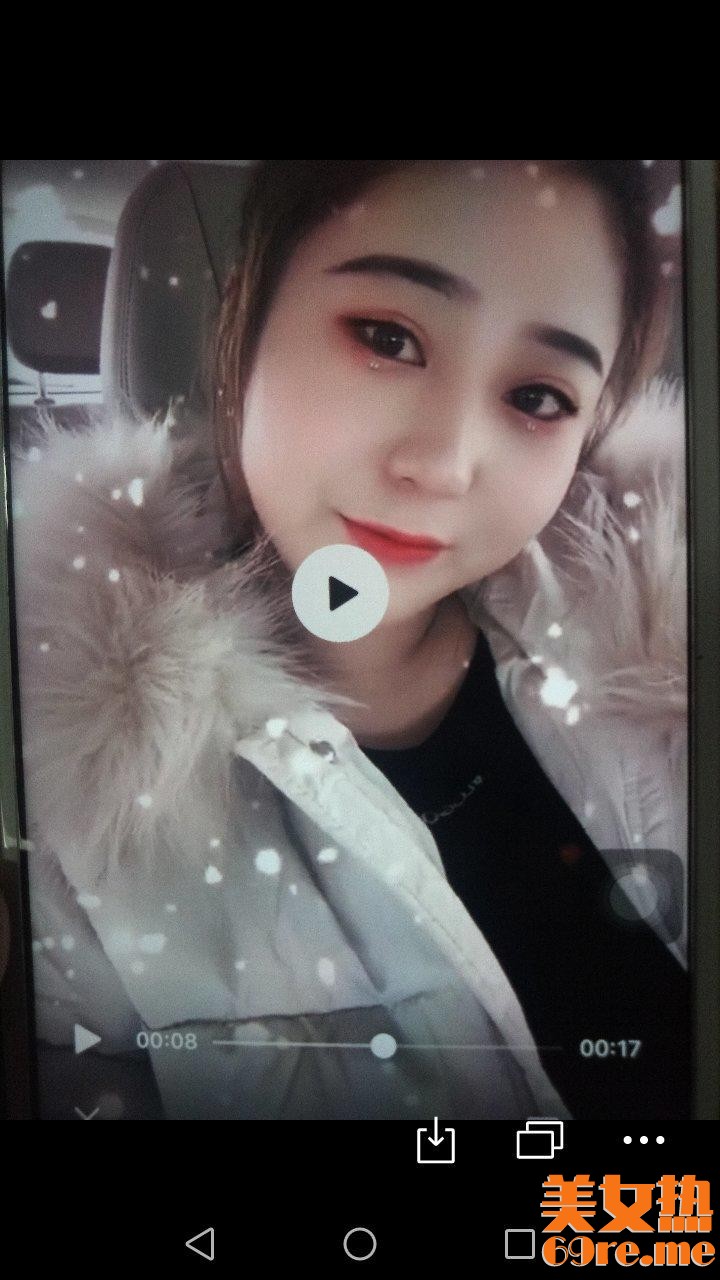The width and height of the screenshot is (720, 1280).
Task: Open the three-dot overflow menu
Action: [643, 1140]
